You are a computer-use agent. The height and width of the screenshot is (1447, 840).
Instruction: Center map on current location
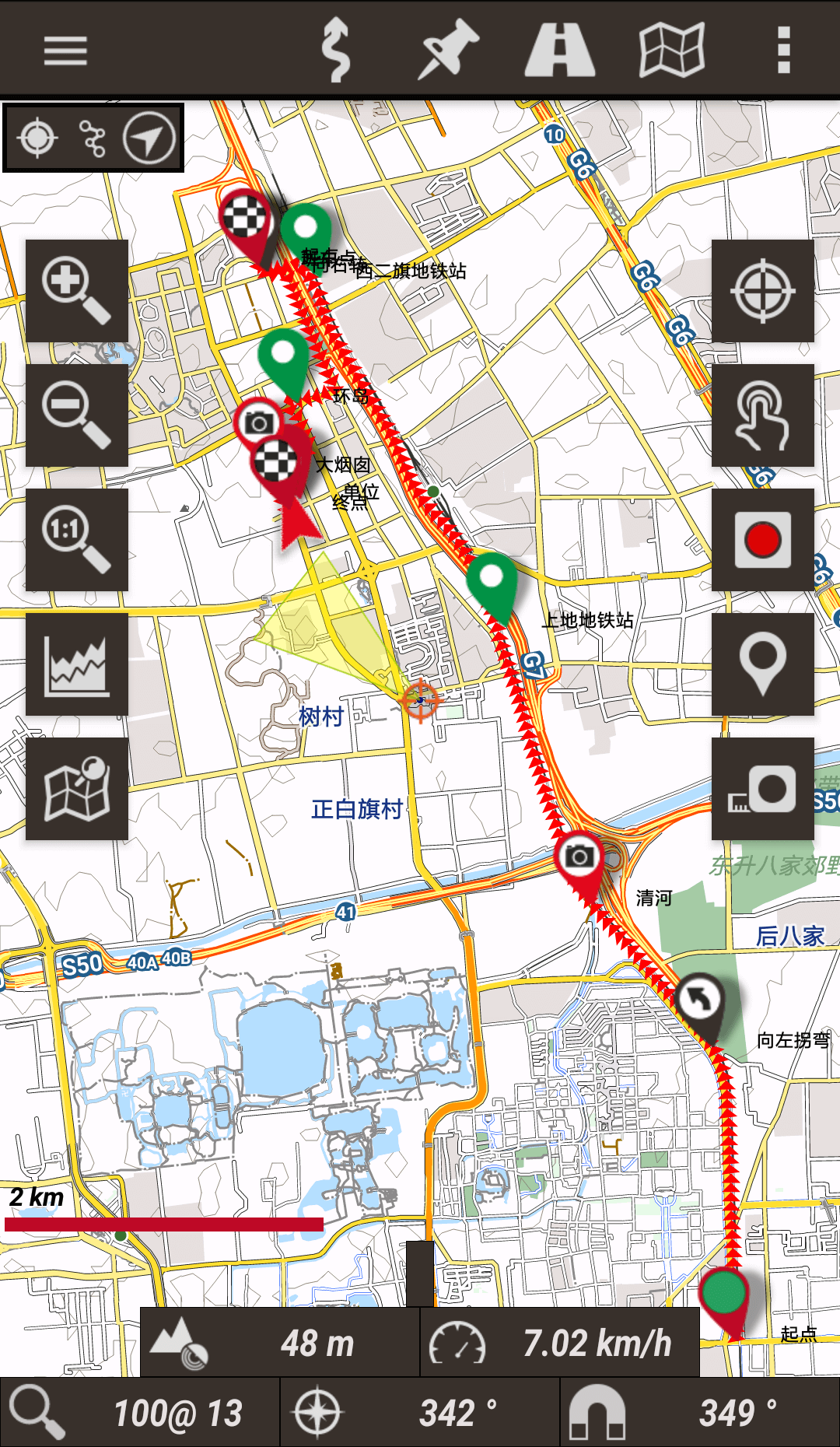762,290
